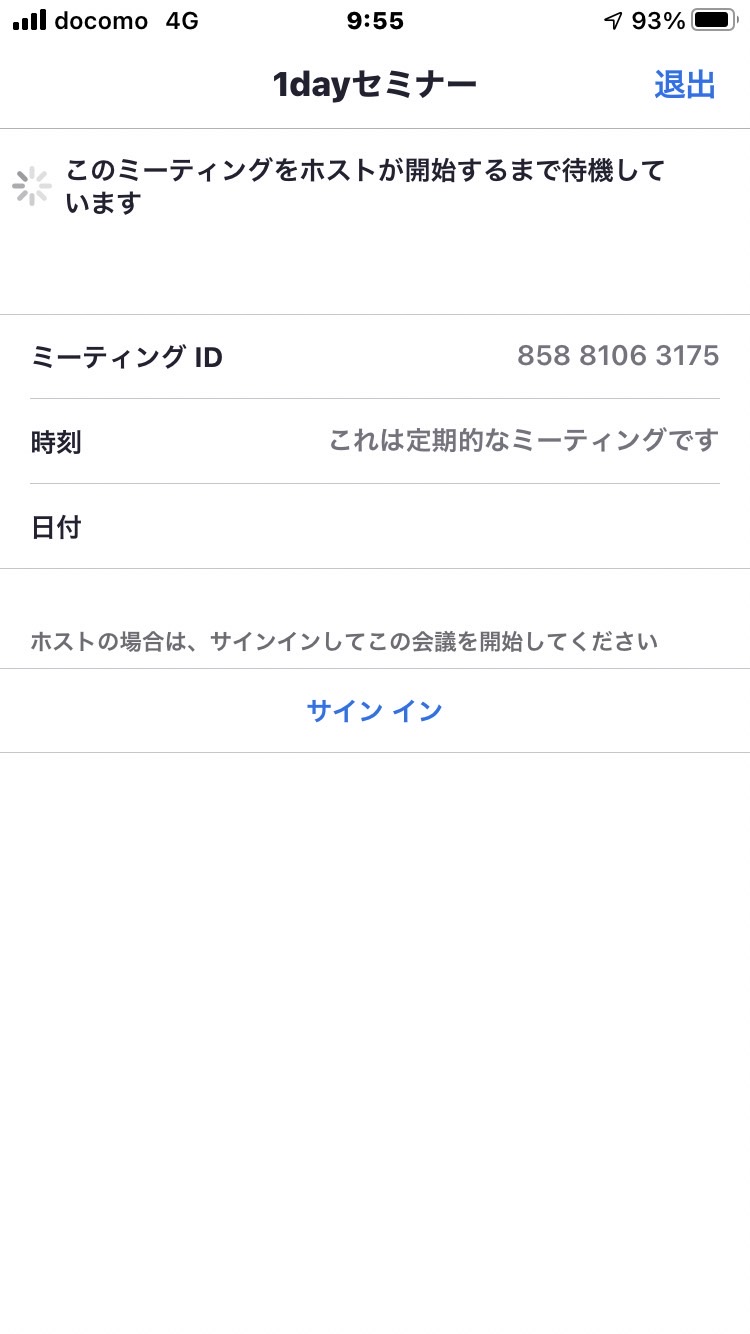Tap サイン イン to sign in as host
Screen dimensions: 750x1334
374,711
